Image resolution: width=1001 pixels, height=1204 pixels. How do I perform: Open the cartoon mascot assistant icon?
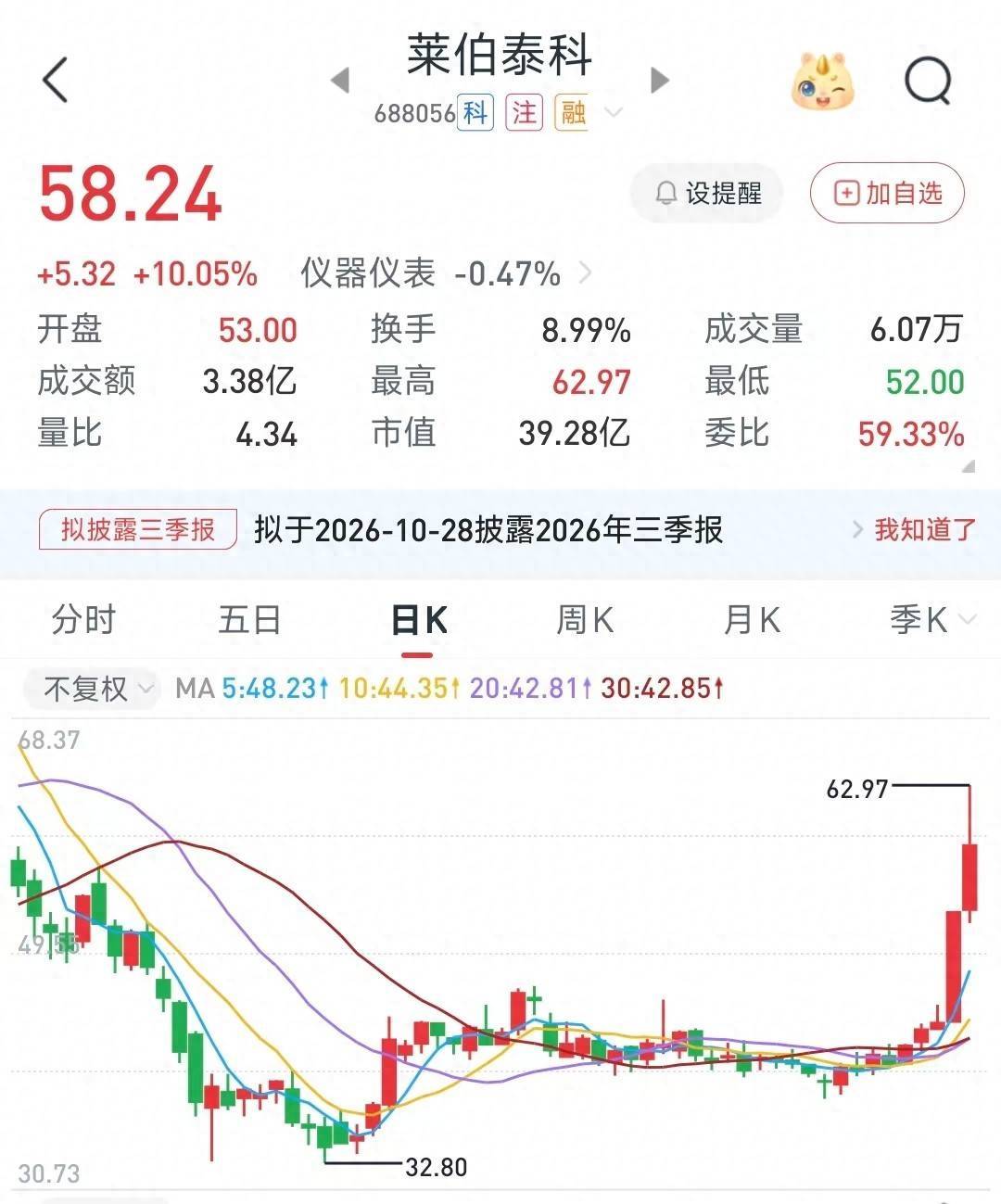(822, 82)
